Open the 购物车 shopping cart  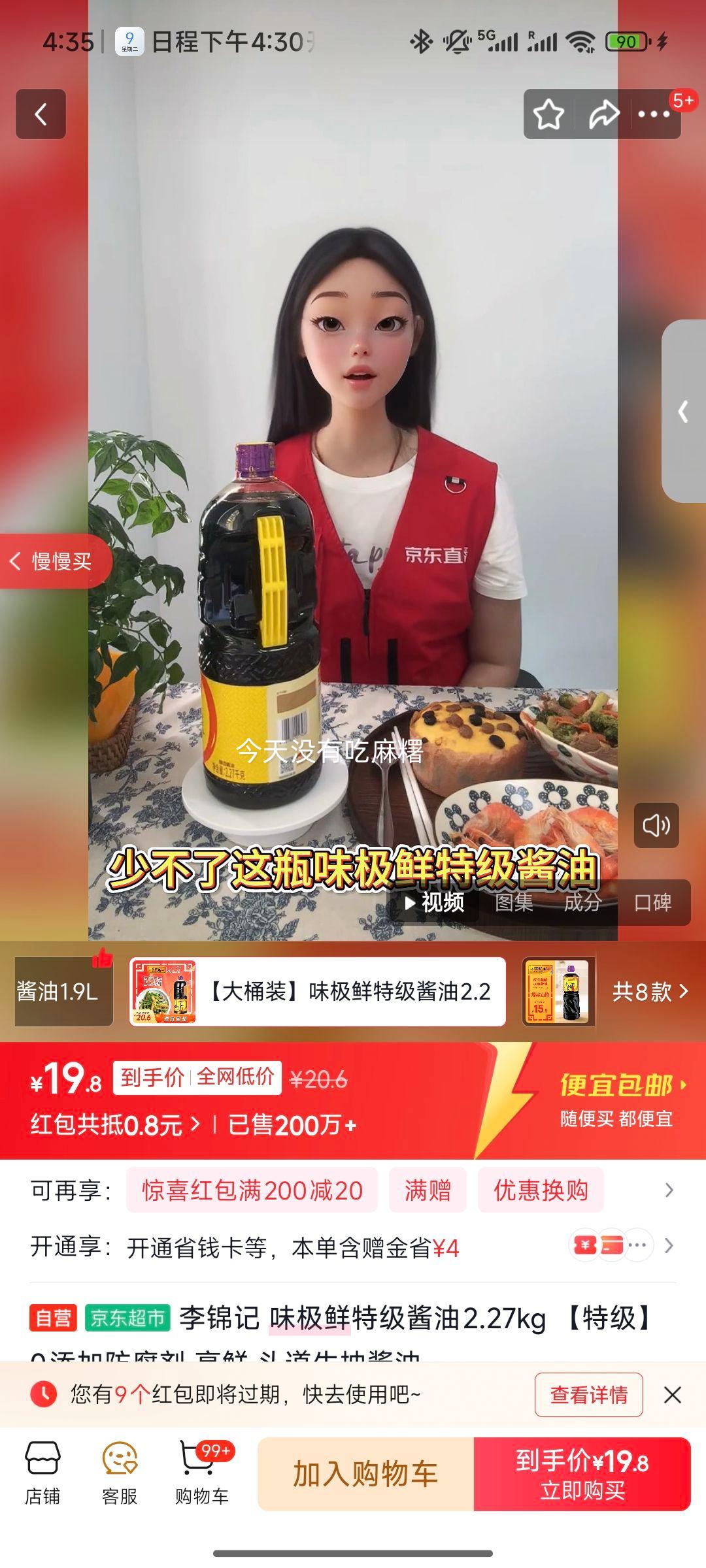tap(203, 1471)
